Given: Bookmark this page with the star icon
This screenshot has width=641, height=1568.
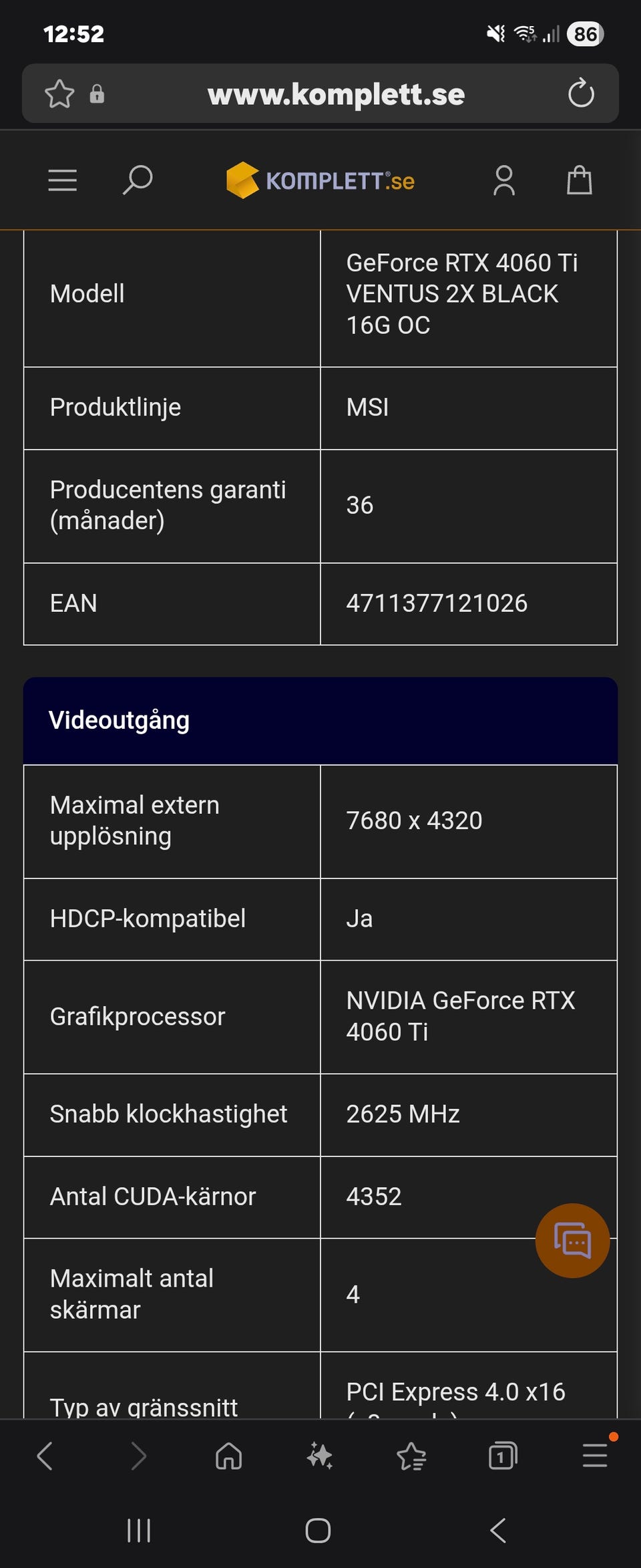Looking at the screenshot, I should [59, 94].
